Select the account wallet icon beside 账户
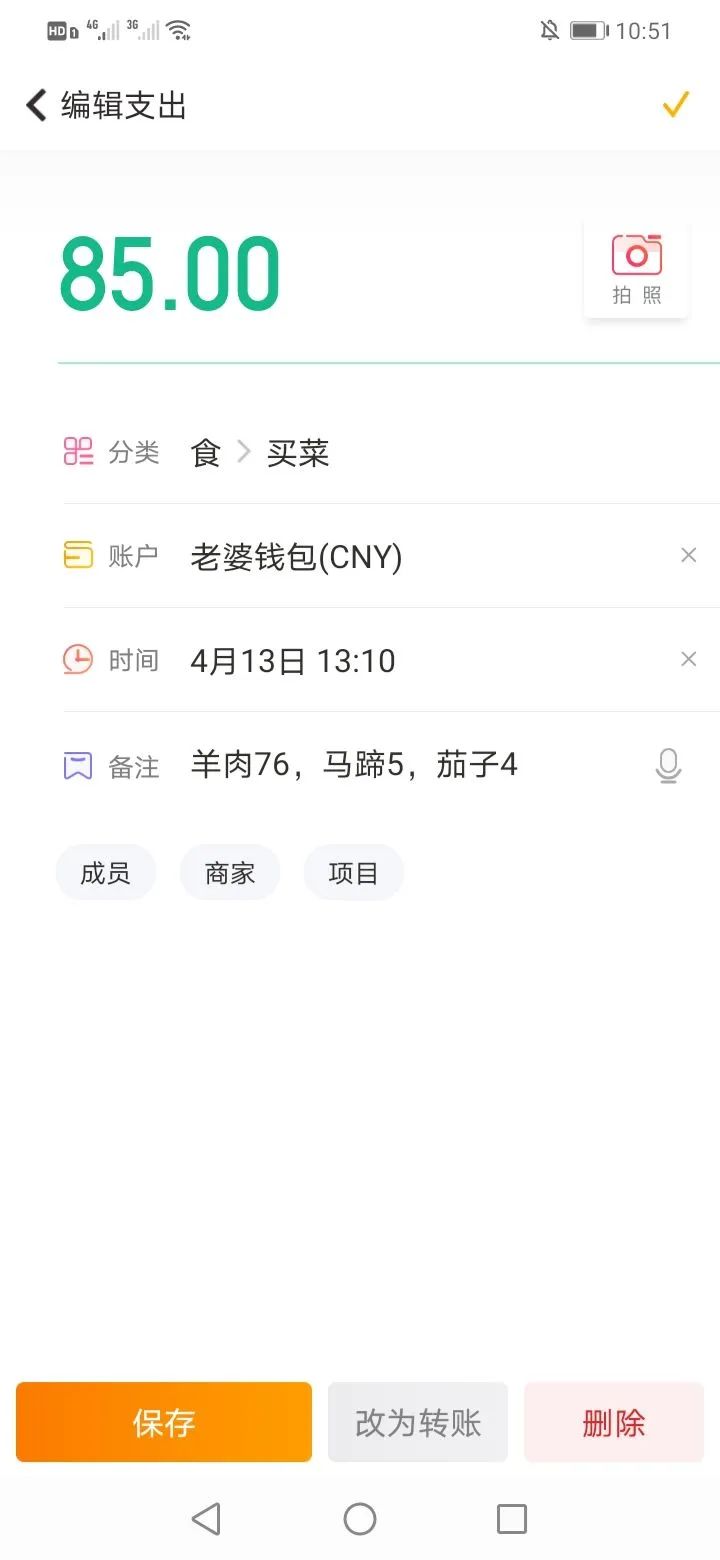Viewport: 720px width, 1560px height. point(78,555)
